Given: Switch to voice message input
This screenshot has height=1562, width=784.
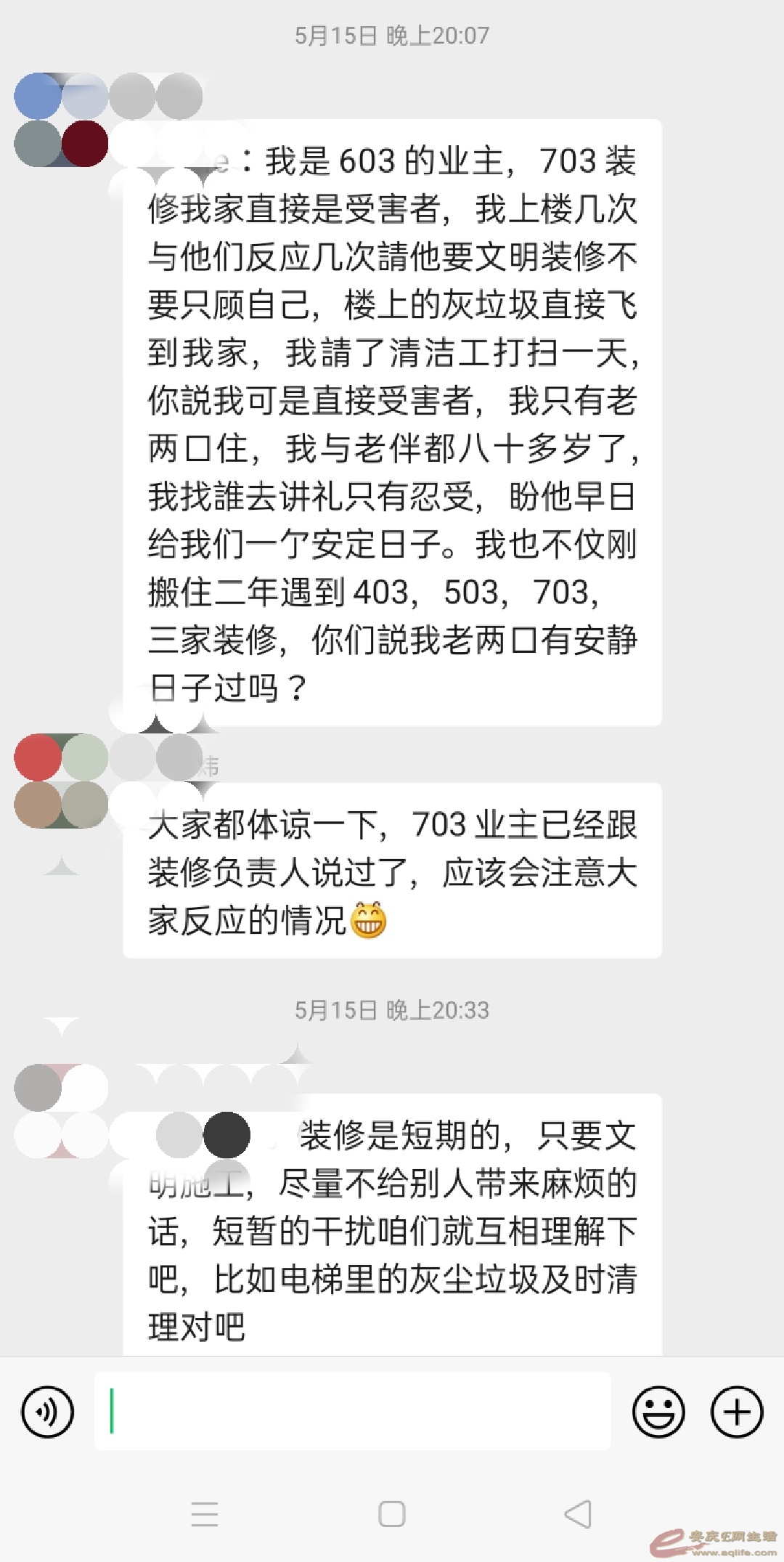Looking at the screenshot, I should coord(48,1412).
